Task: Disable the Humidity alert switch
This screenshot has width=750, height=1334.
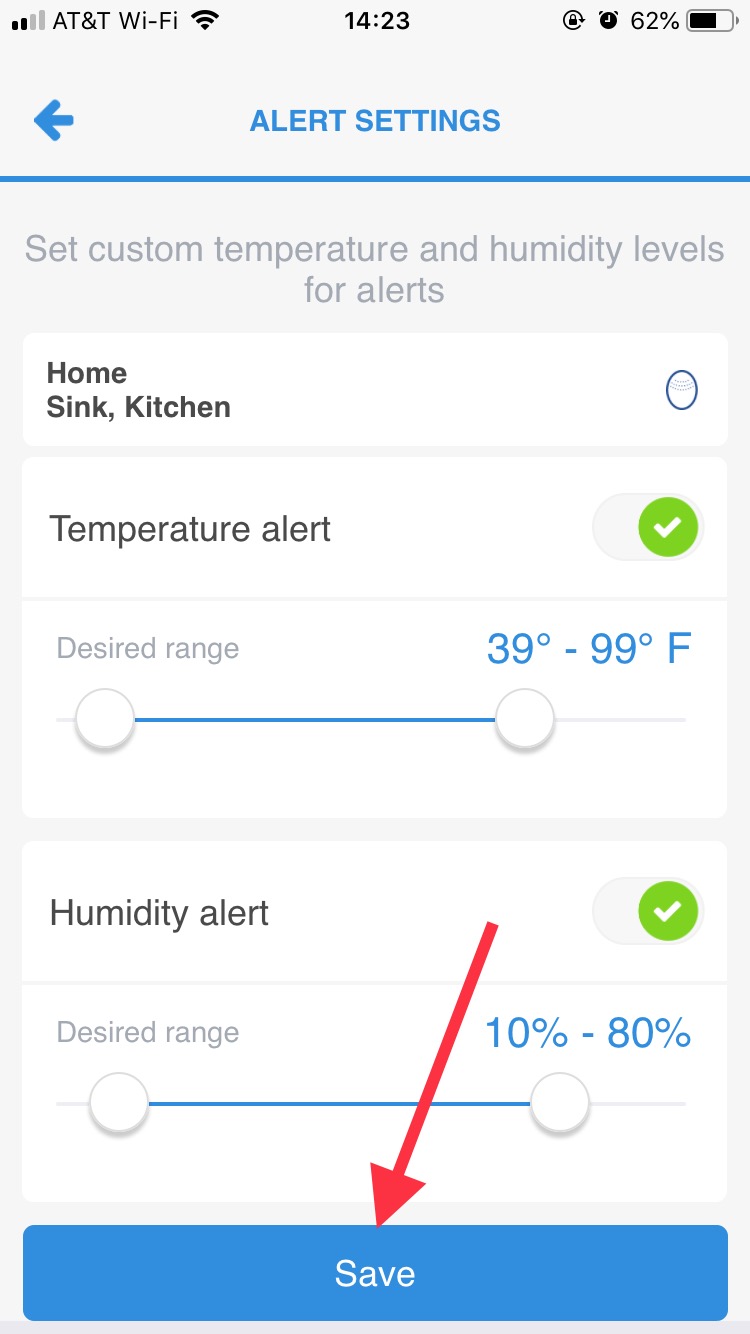Action: pyautogui.click(x=648, y=910)
